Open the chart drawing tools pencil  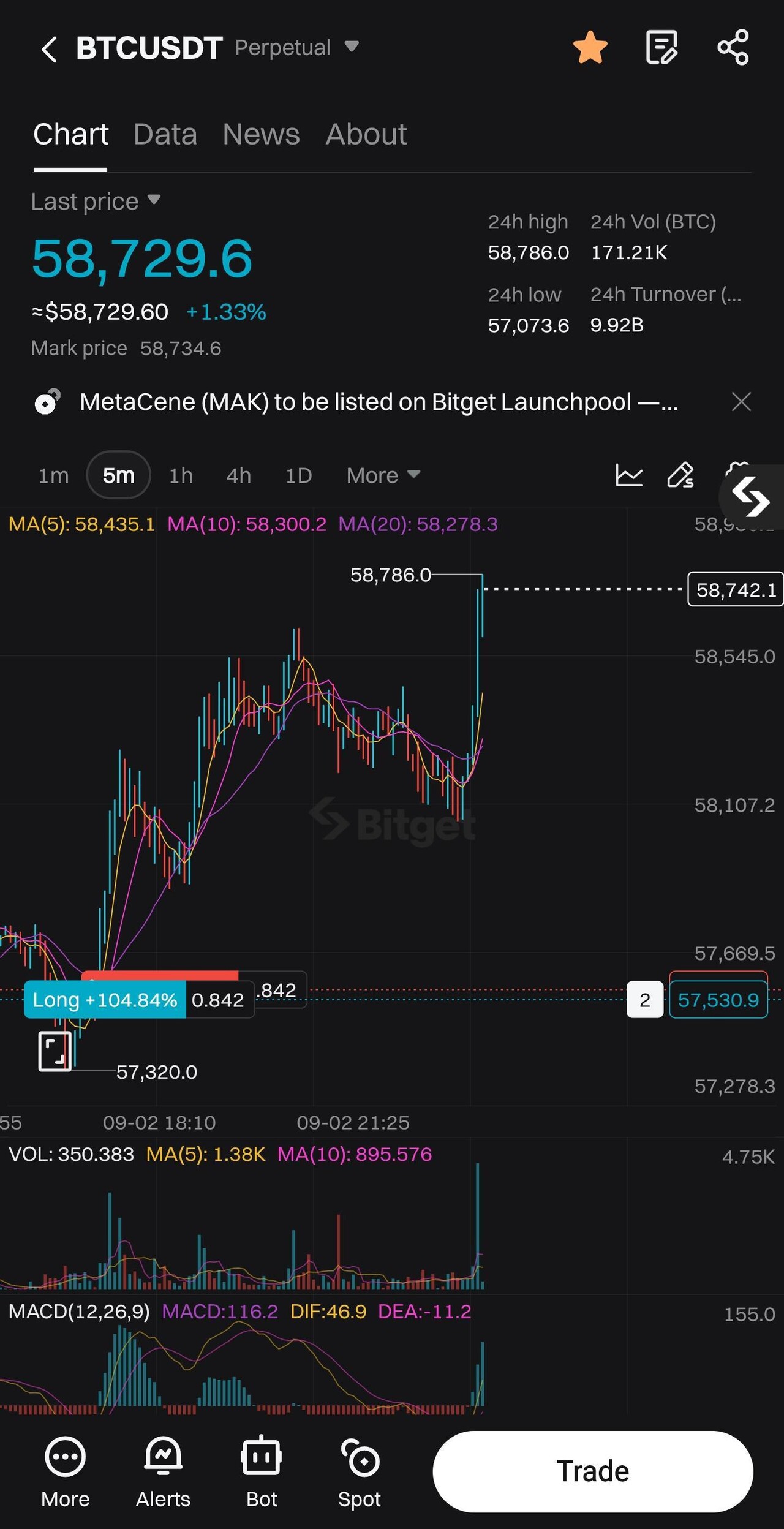[680, 475]
